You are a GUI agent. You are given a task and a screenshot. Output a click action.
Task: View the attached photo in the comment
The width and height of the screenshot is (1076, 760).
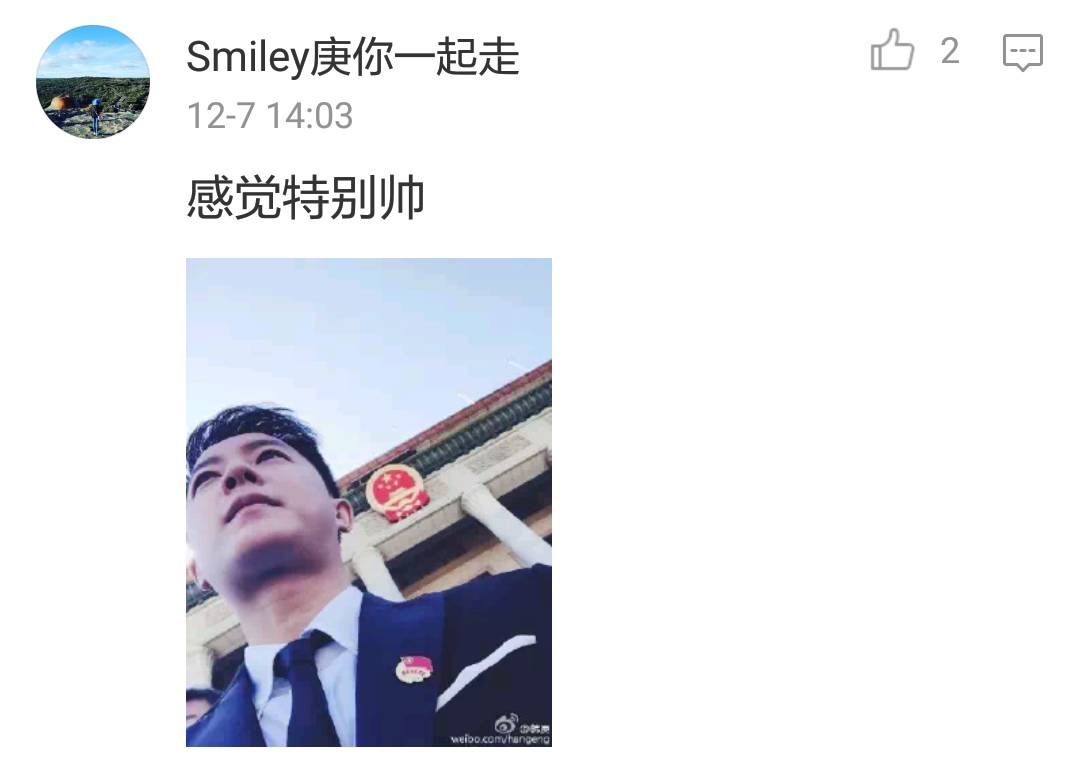click(x=368, y=502)
